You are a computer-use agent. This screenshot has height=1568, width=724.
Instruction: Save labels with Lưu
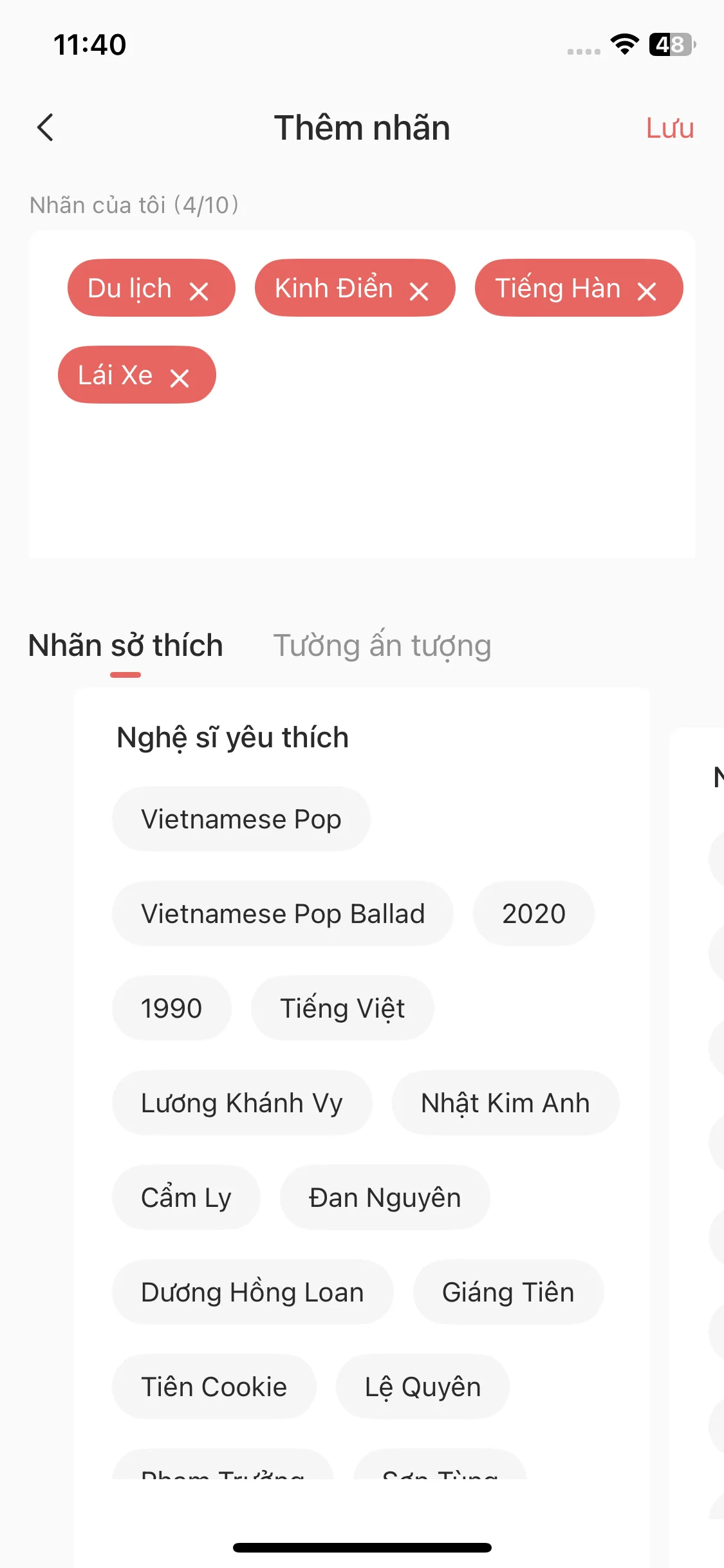pyautogui.click(x=669, y=128)
